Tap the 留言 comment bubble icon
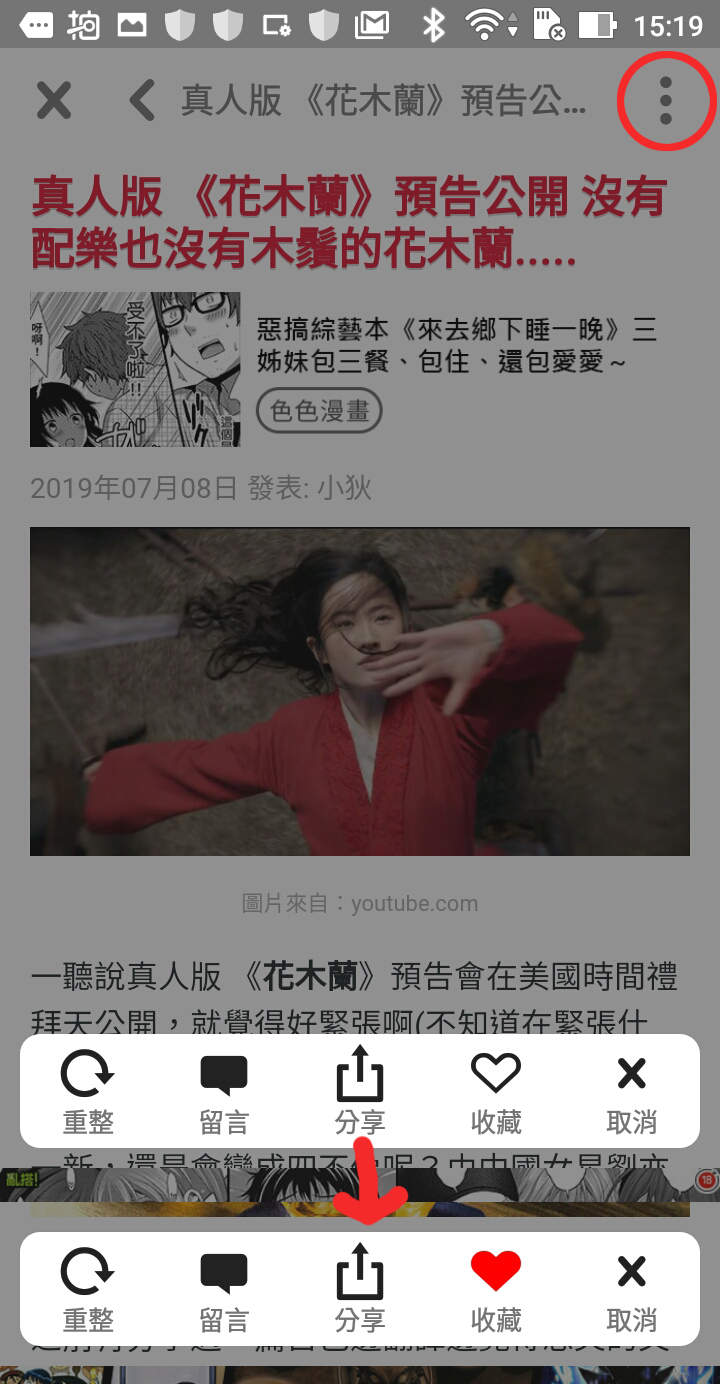Image resolution: width=720 pixels, height=1384 pixels. [x=224, y=1074]
